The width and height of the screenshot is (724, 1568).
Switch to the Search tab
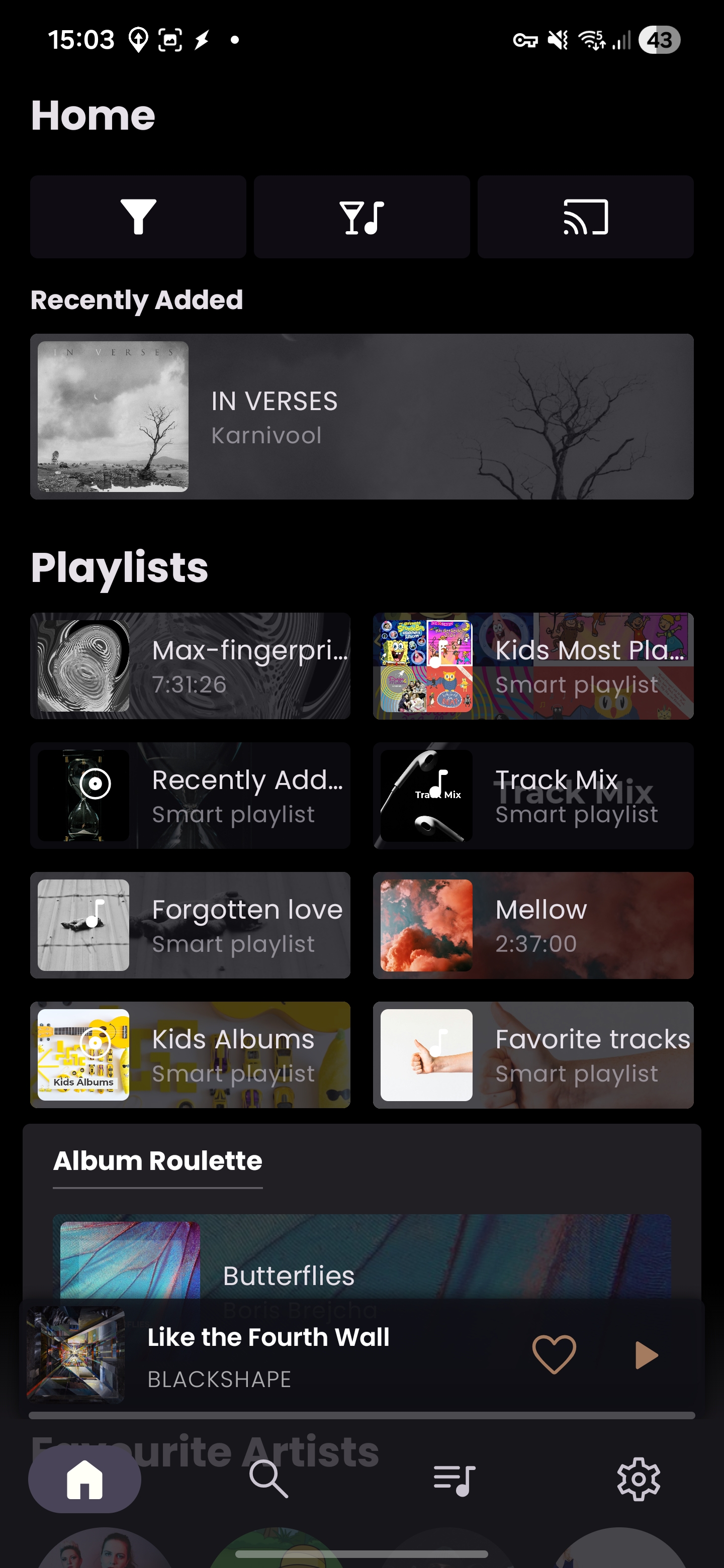(x=268, y=1479)
